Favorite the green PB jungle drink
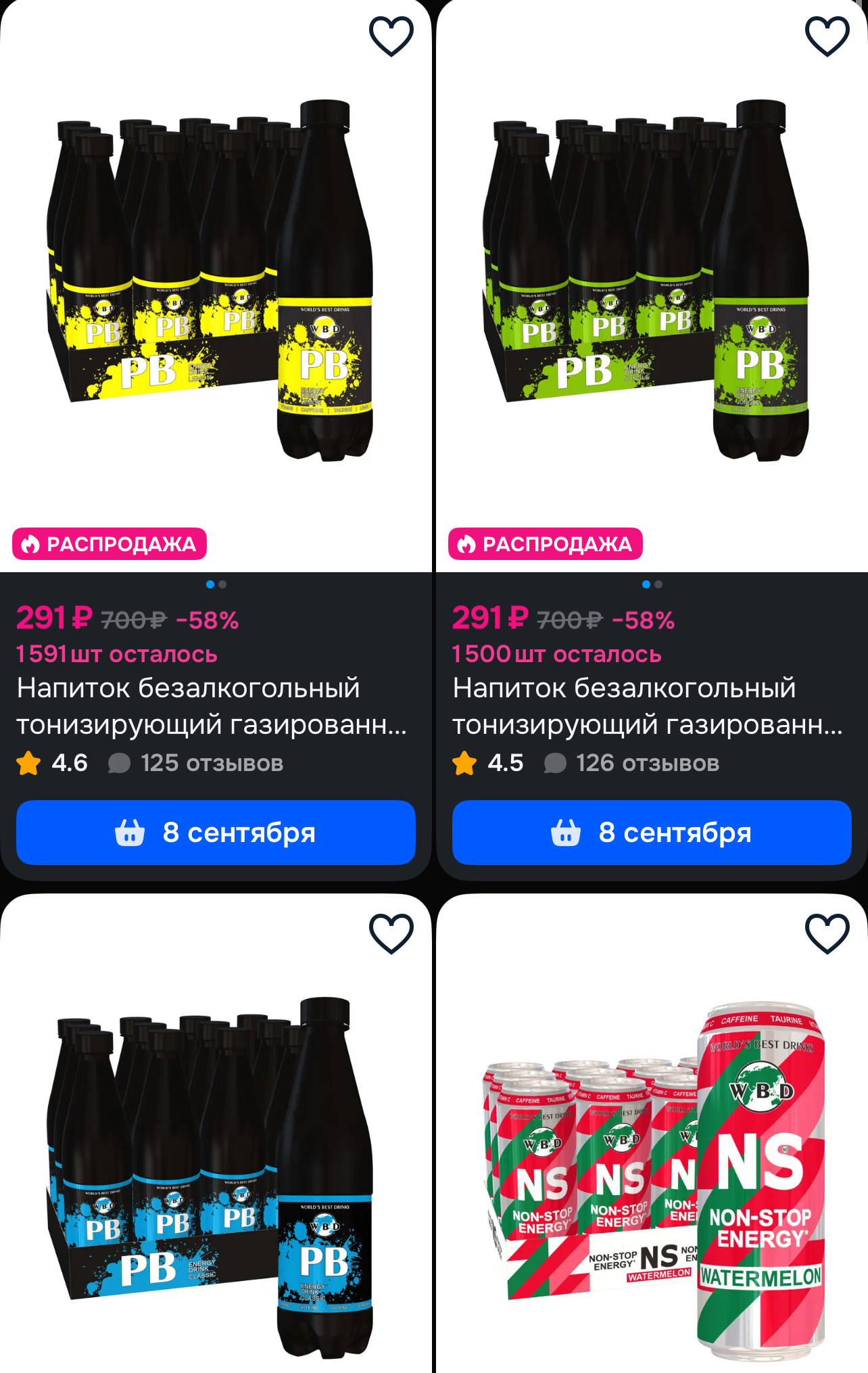 [827, 37]
